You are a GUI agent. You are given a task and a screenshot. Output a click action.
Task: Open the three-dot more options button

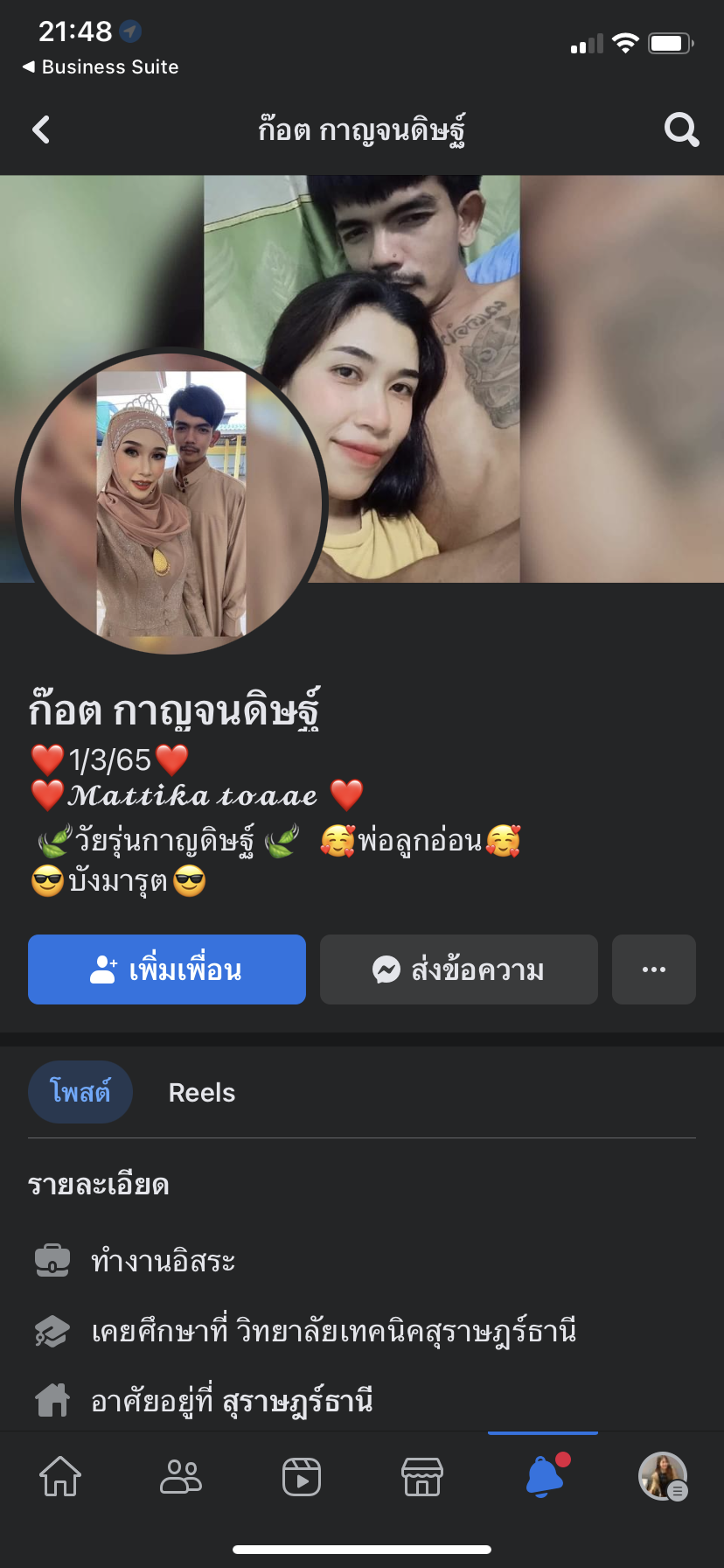tap(654, 969)
